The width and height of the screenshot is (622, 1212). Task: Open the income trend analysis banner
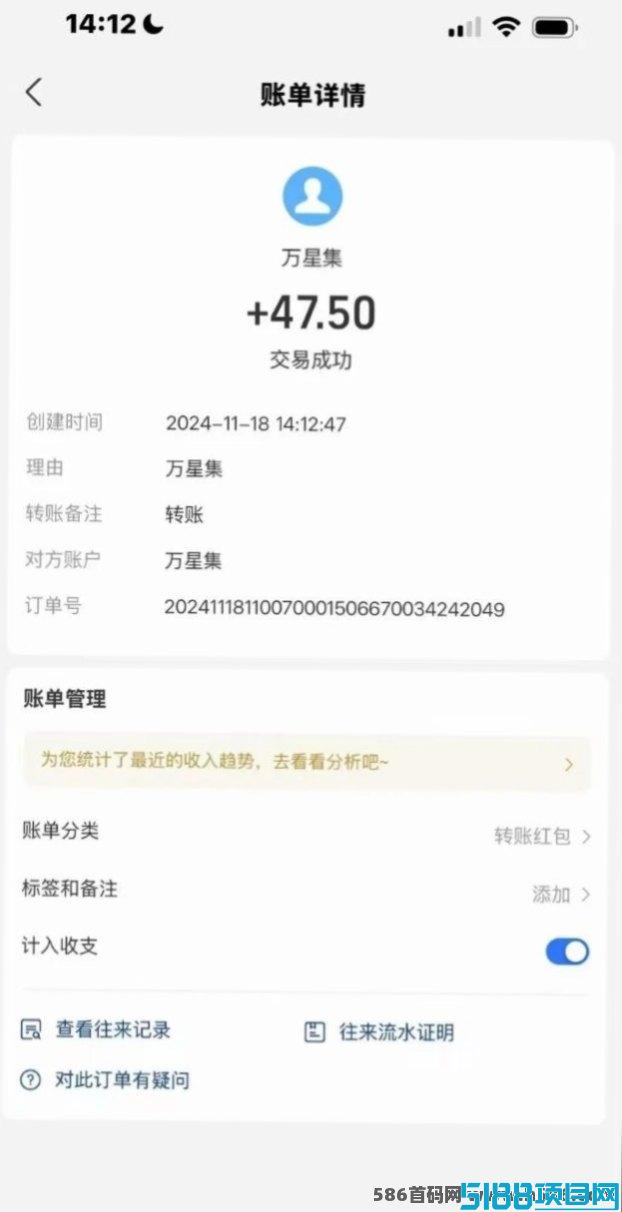306,763
